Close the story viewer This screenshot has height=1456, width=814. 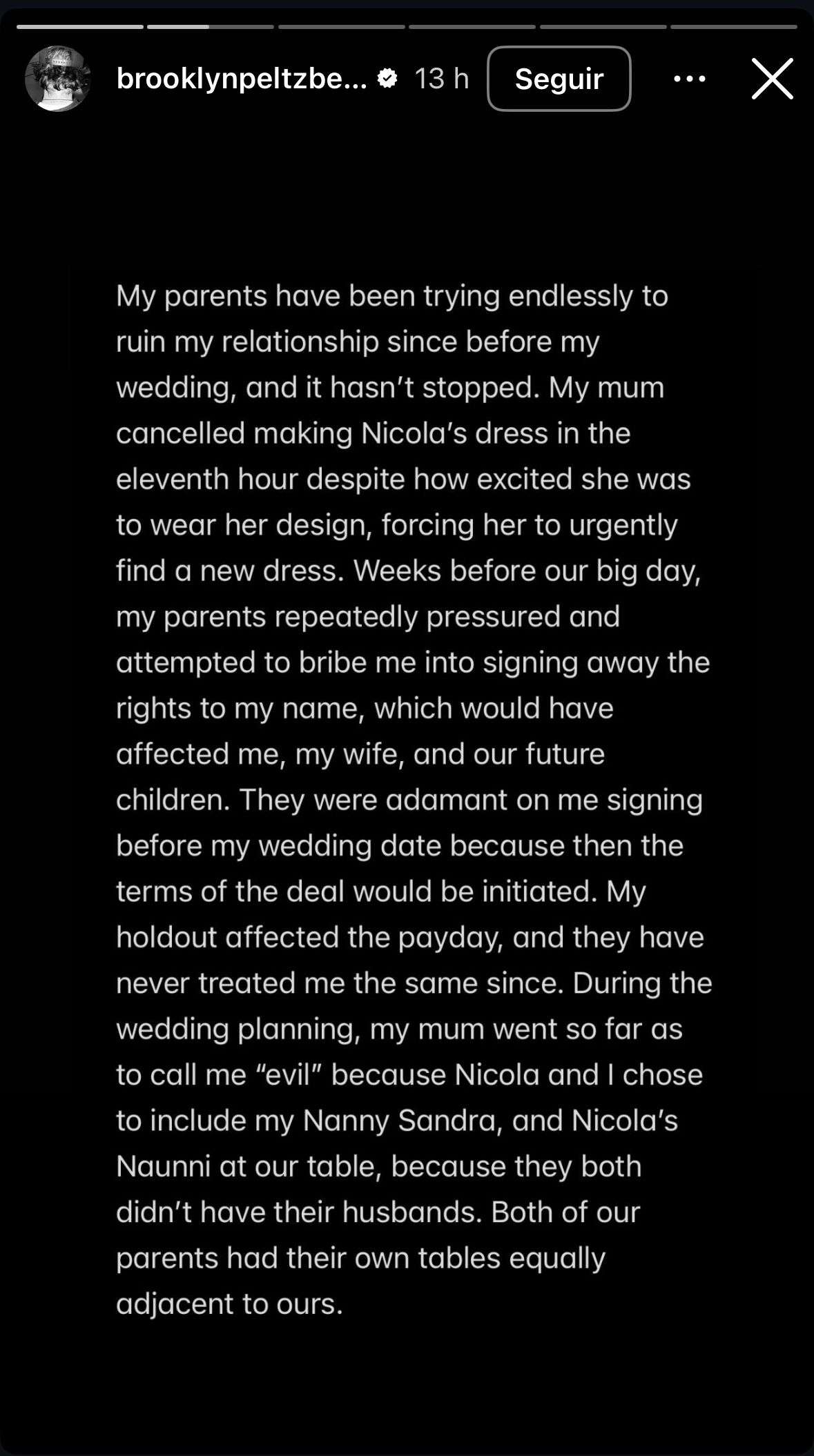[x=772, y=79]
